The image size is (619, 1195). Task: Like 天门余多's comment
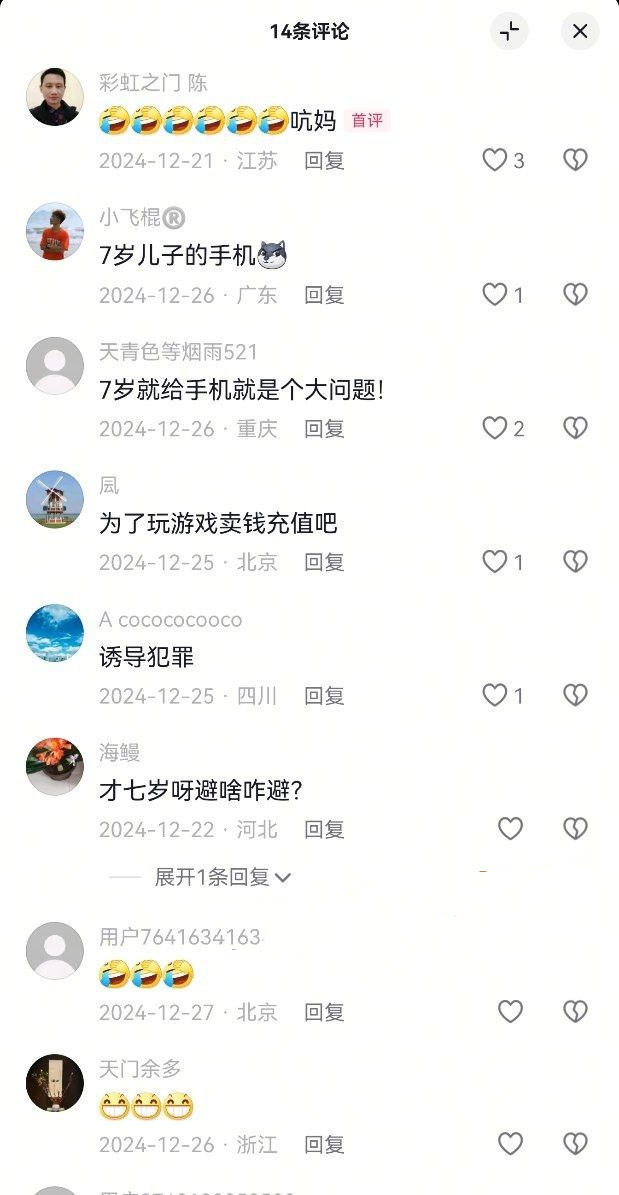click(x=510, y=1143)
